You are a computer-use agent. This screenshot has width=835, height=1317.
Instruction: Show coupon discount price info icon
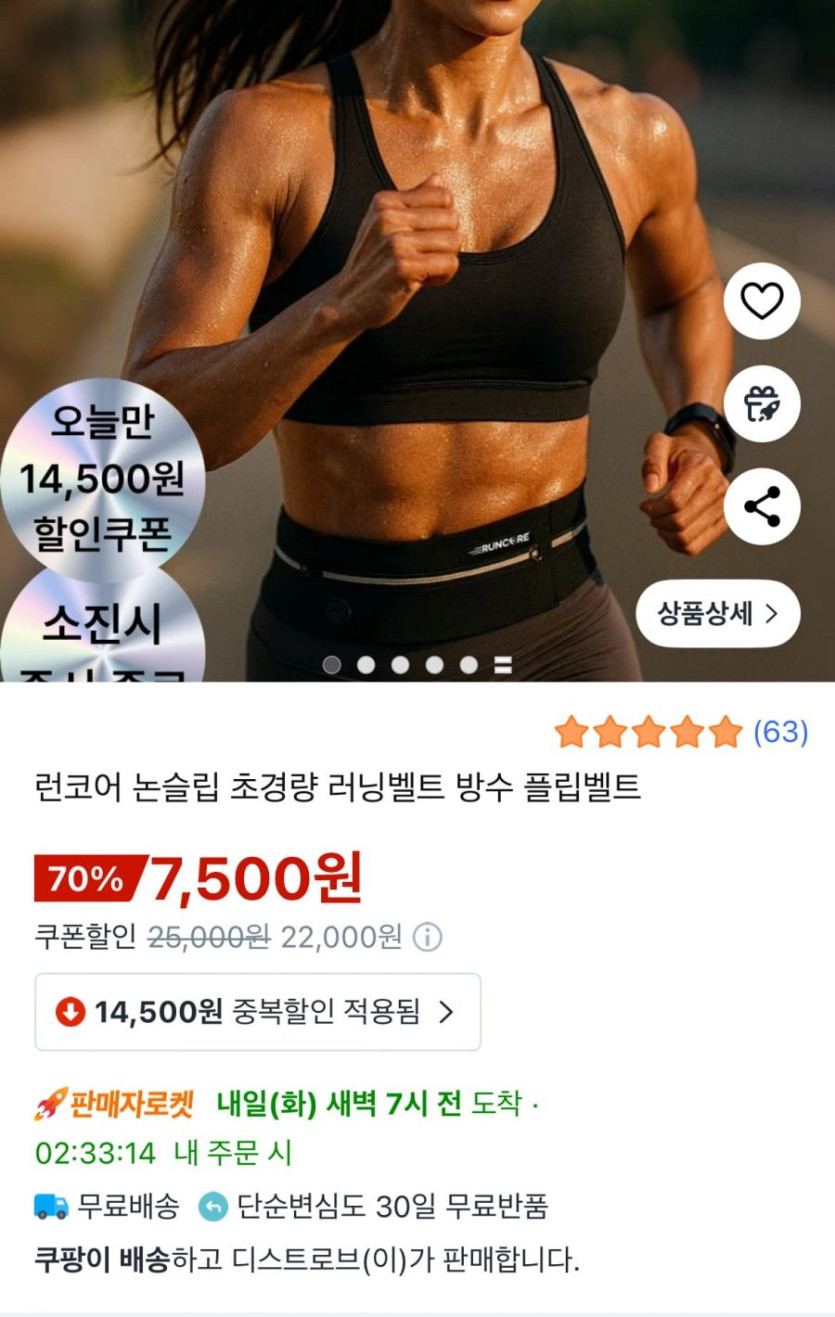(x=427, y=938)
